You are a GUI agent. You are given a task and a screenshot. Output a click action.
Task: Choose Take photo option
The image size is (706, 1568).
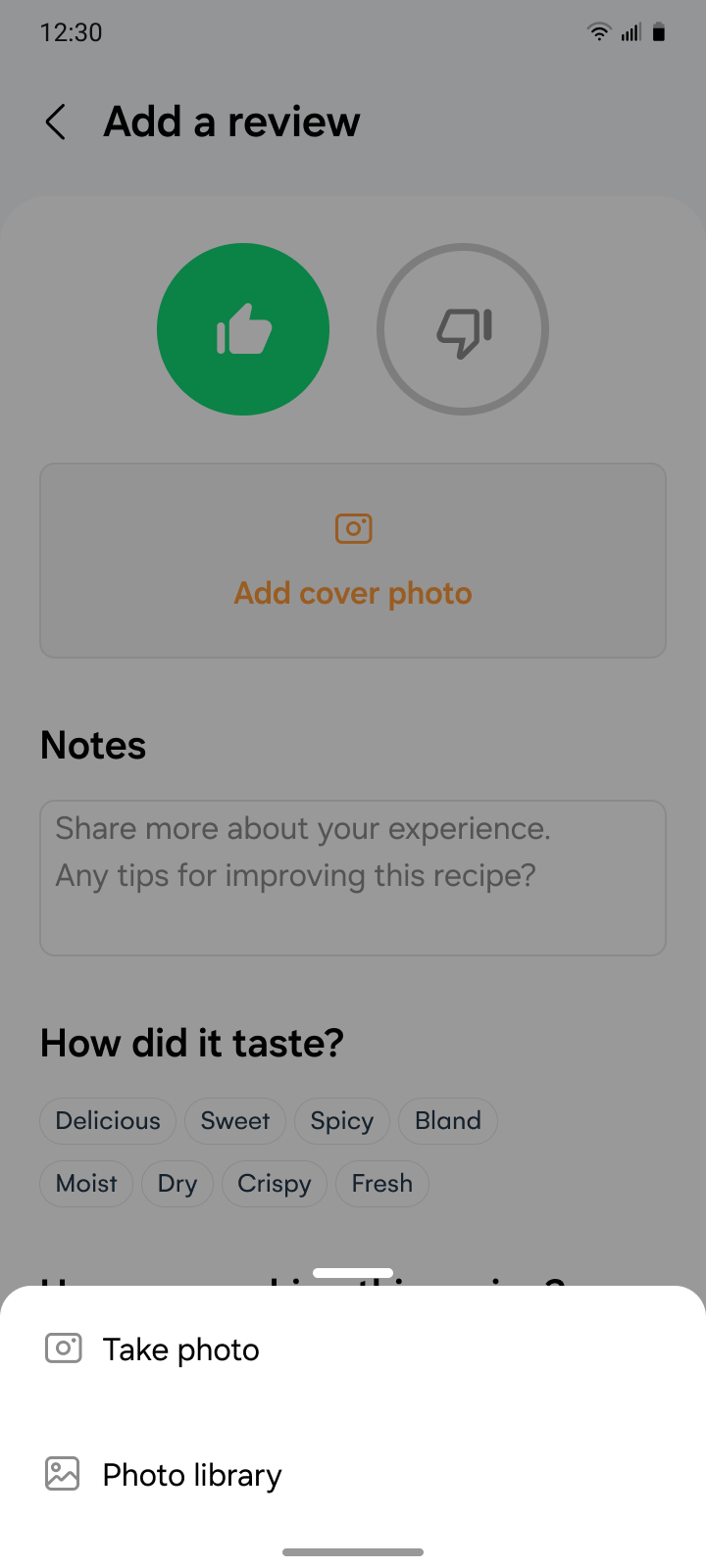(181, 1349)
